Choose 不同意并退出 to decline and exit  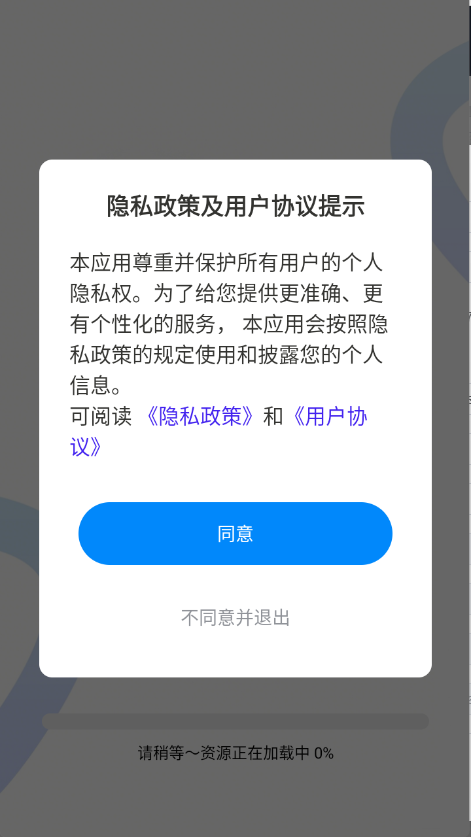pyautogui.click(x=235, y=618)
